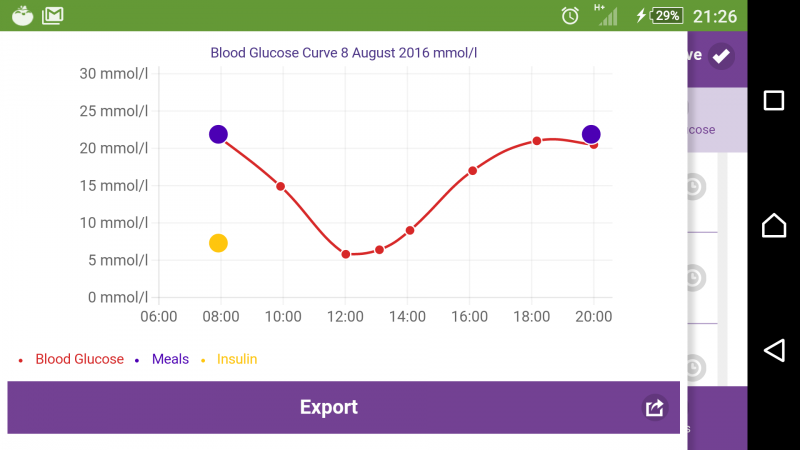Open recent apps from navigation bar
800x450 pixels.
pyautogui.click(x=774, y=100)
